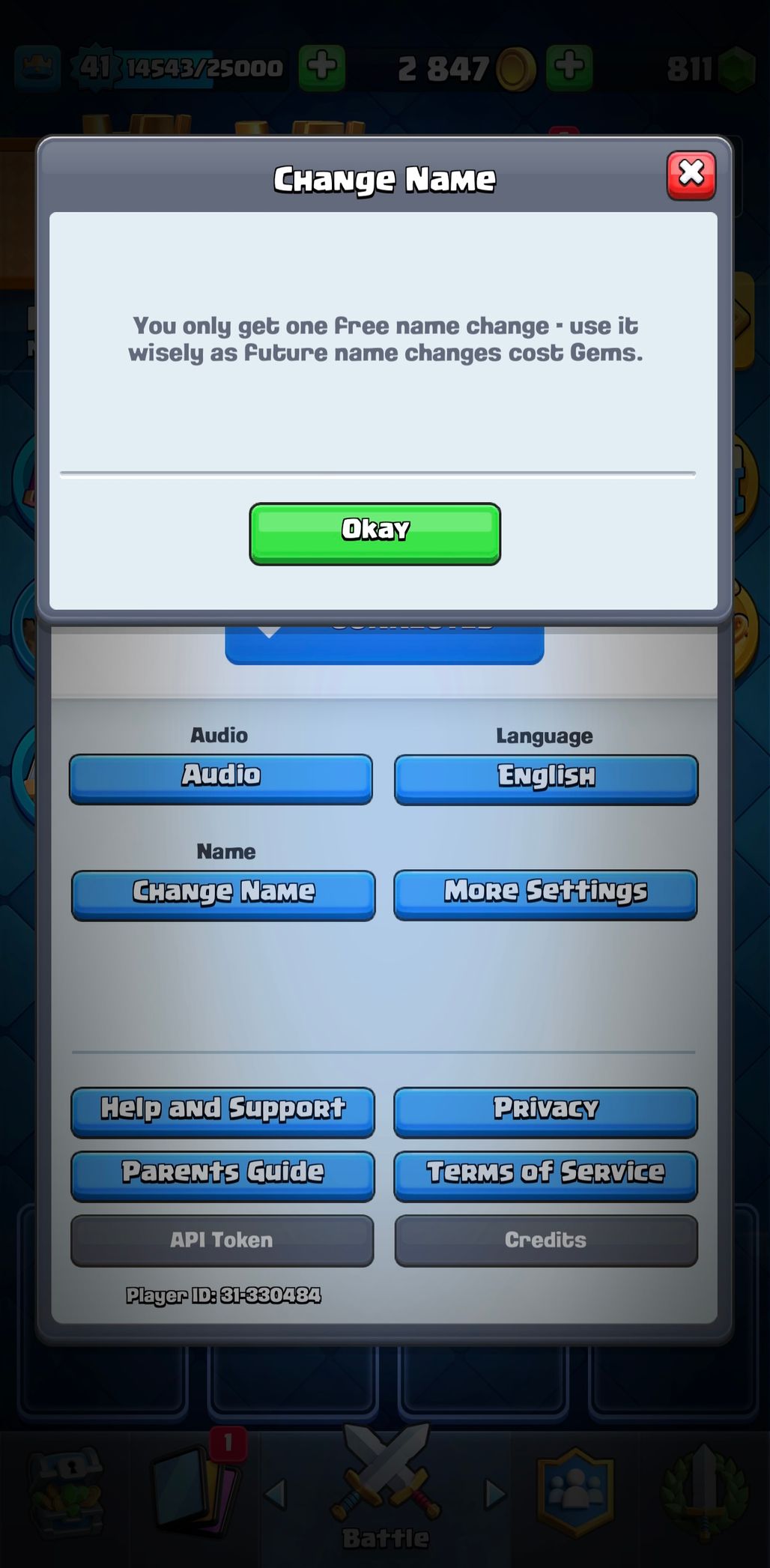Open More Settings
Image resolution: width=770 pixels, height=1568 pixels.
(x=545, y=895)
